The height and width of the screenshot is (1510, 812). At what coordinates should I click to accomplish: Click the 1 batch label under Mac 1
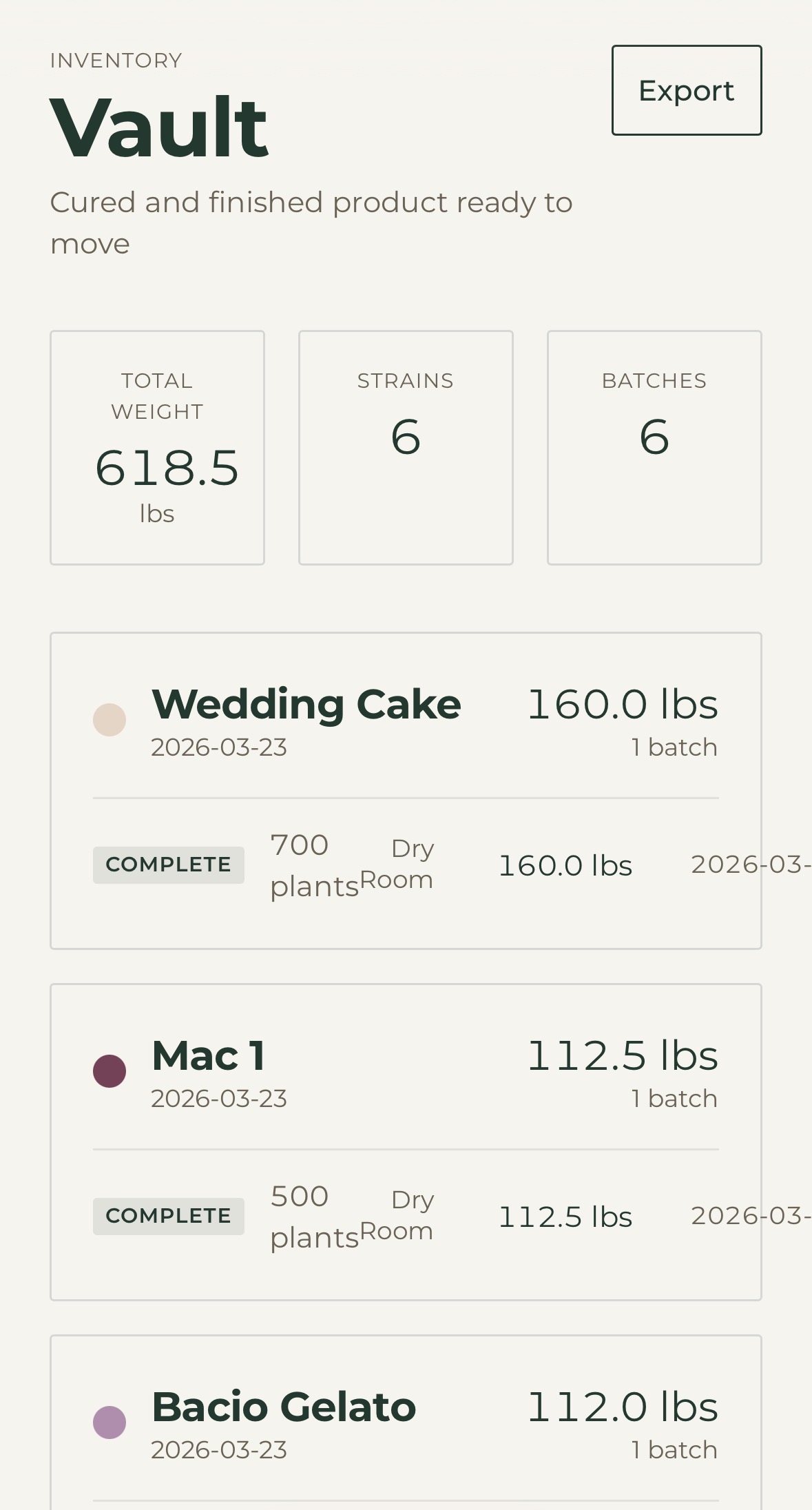tap(674, 1099)
